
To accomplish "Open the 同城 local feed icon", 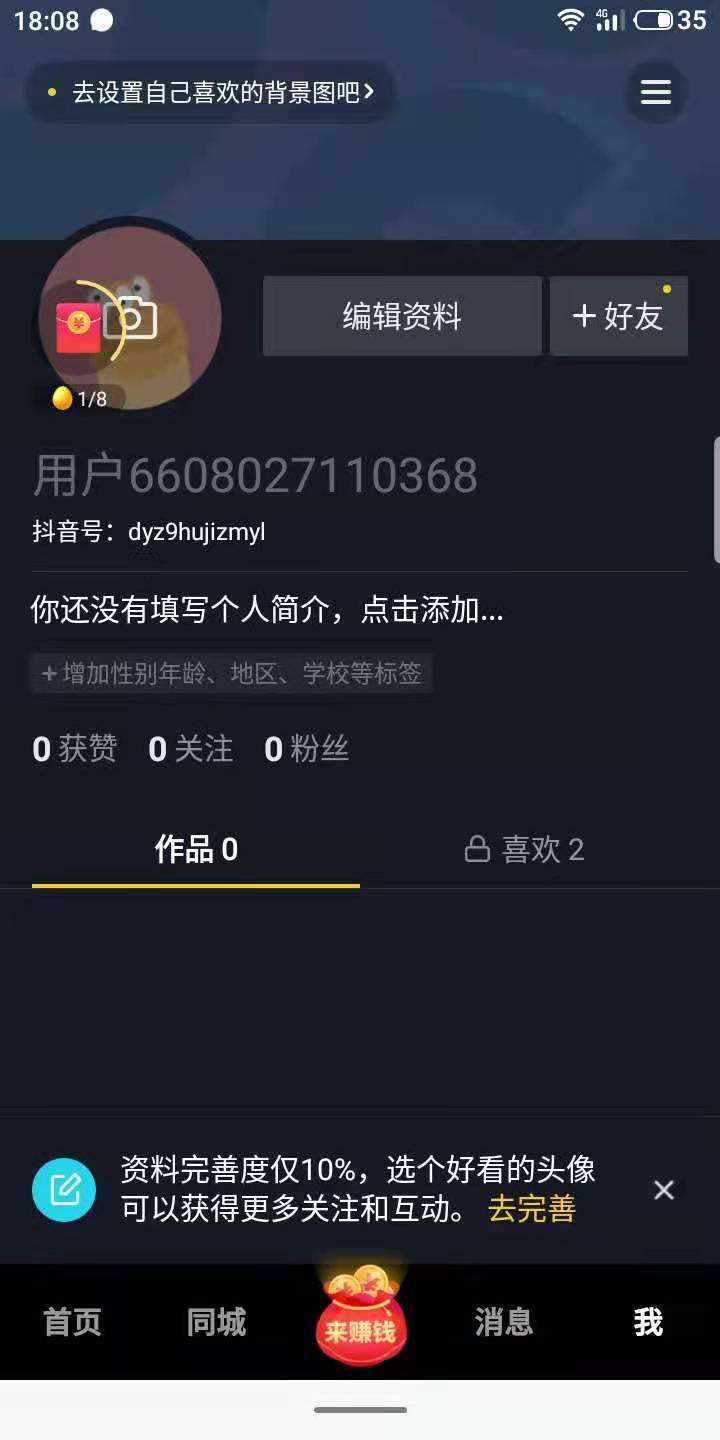I will 214,1322.
